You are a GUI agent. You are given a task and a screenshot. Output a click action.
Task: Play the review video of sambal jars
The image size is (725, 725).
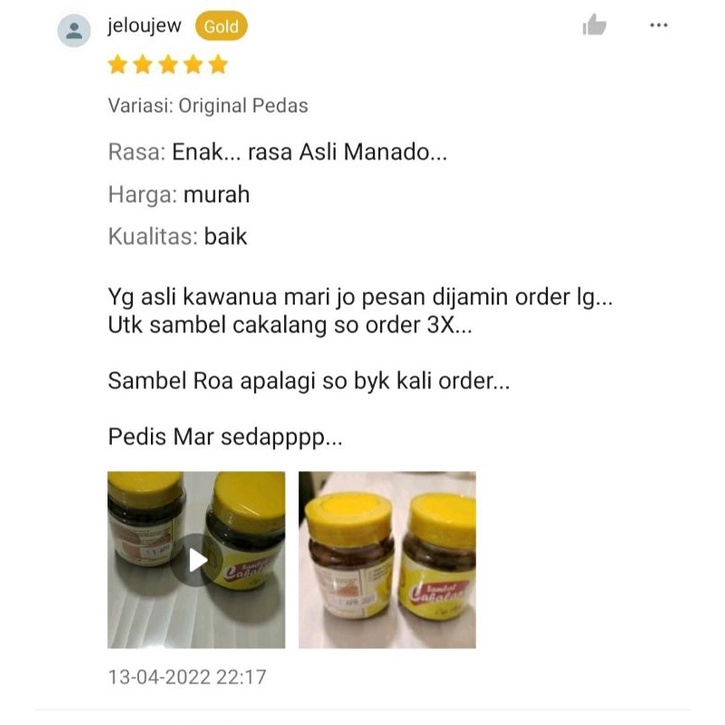click(197, 560)
